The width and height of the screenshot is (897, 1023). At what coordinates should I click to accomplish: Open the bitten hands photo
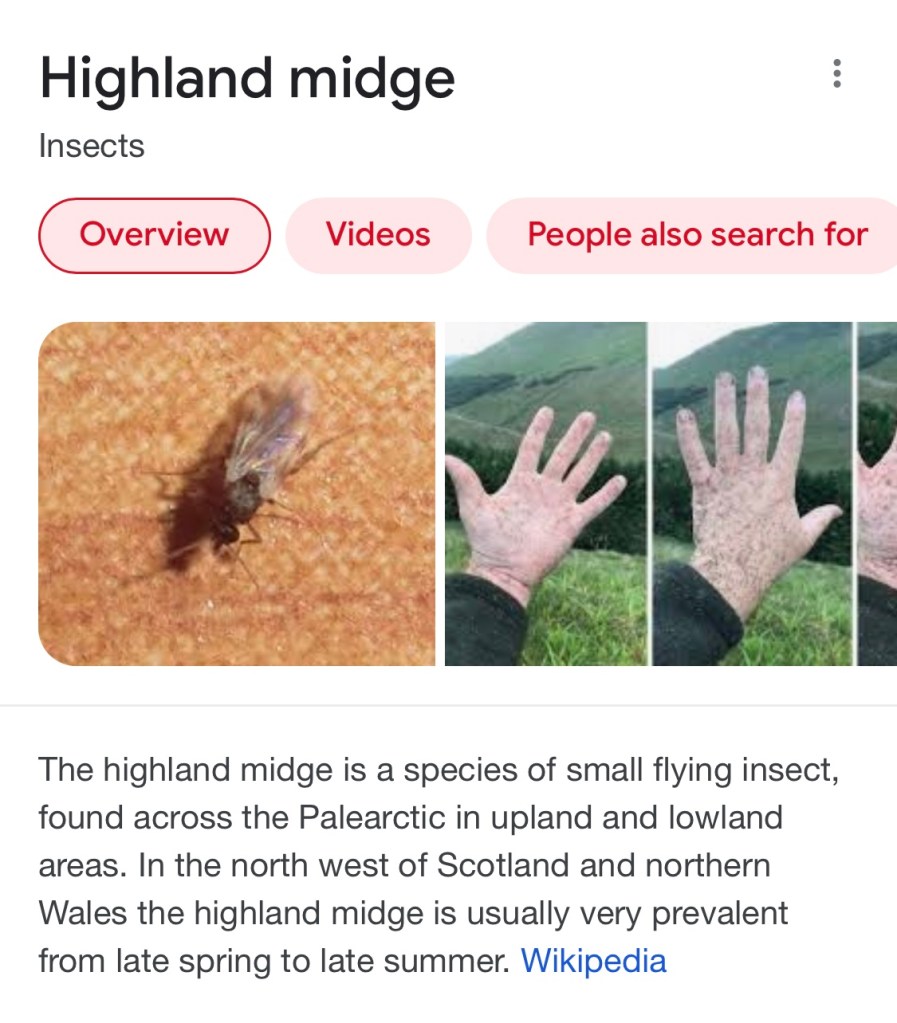pyautogui.click(x=648, y=493)
